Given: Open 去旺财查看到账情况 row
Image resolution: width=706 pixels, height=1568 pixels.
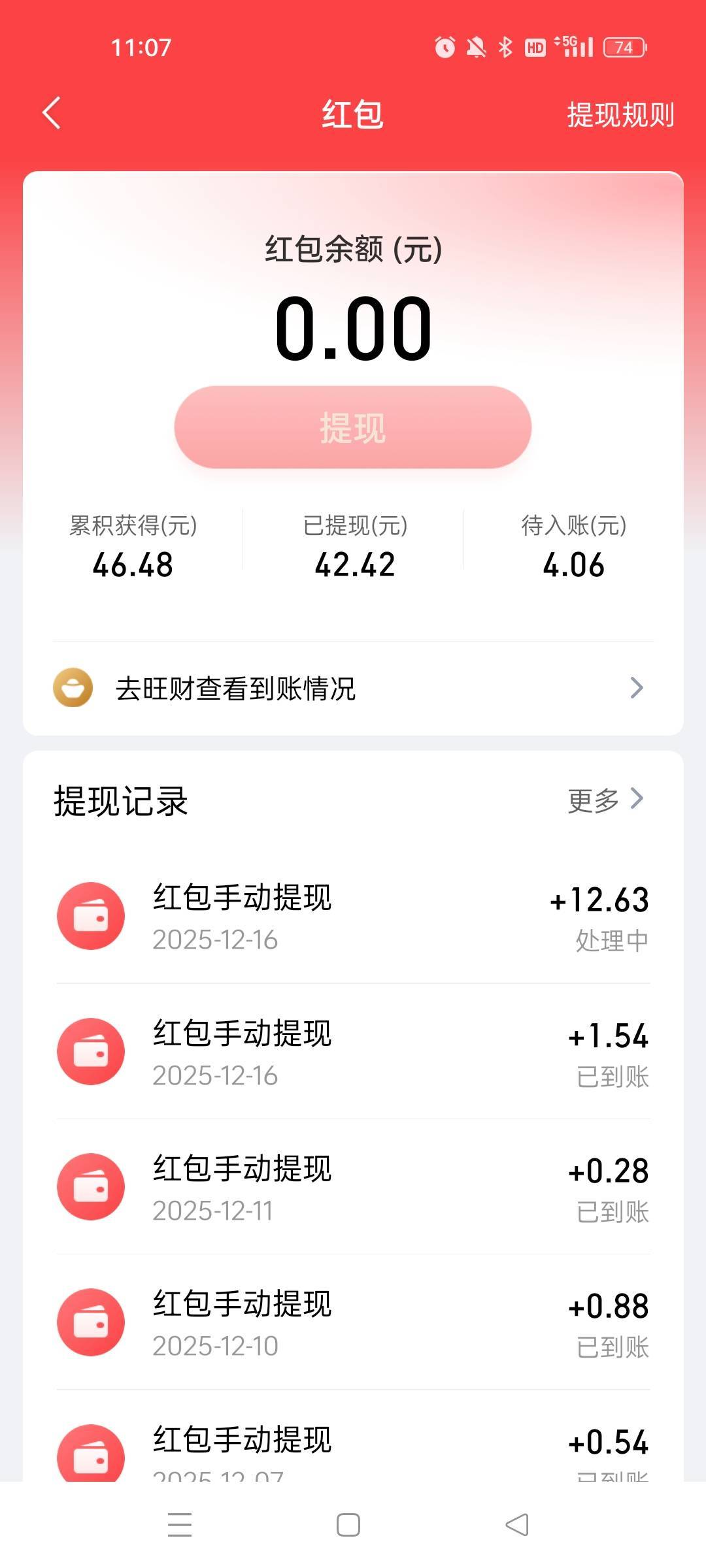Looking at the screenshot, I should (352, 688).
